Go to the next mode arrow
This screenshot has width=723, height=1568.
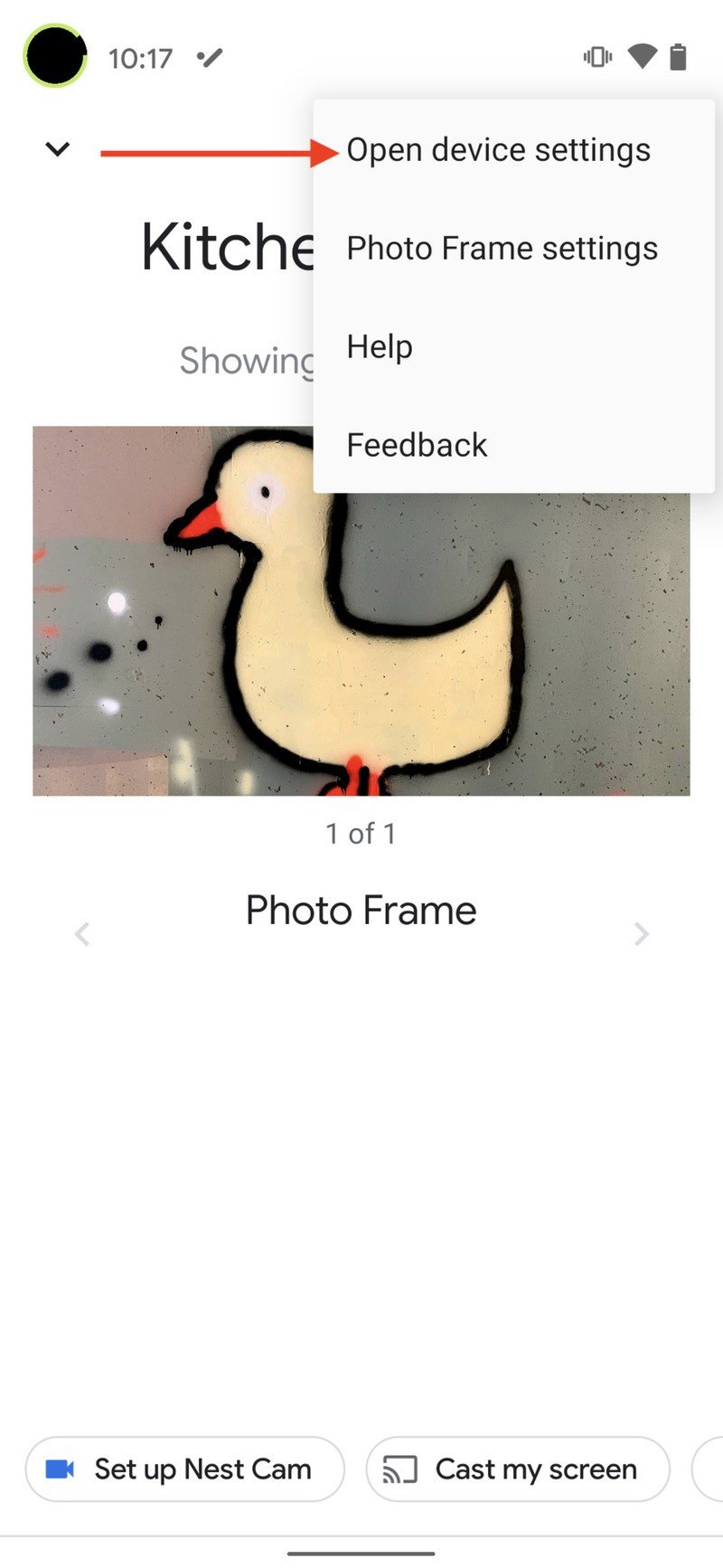(x=641, y=933)
